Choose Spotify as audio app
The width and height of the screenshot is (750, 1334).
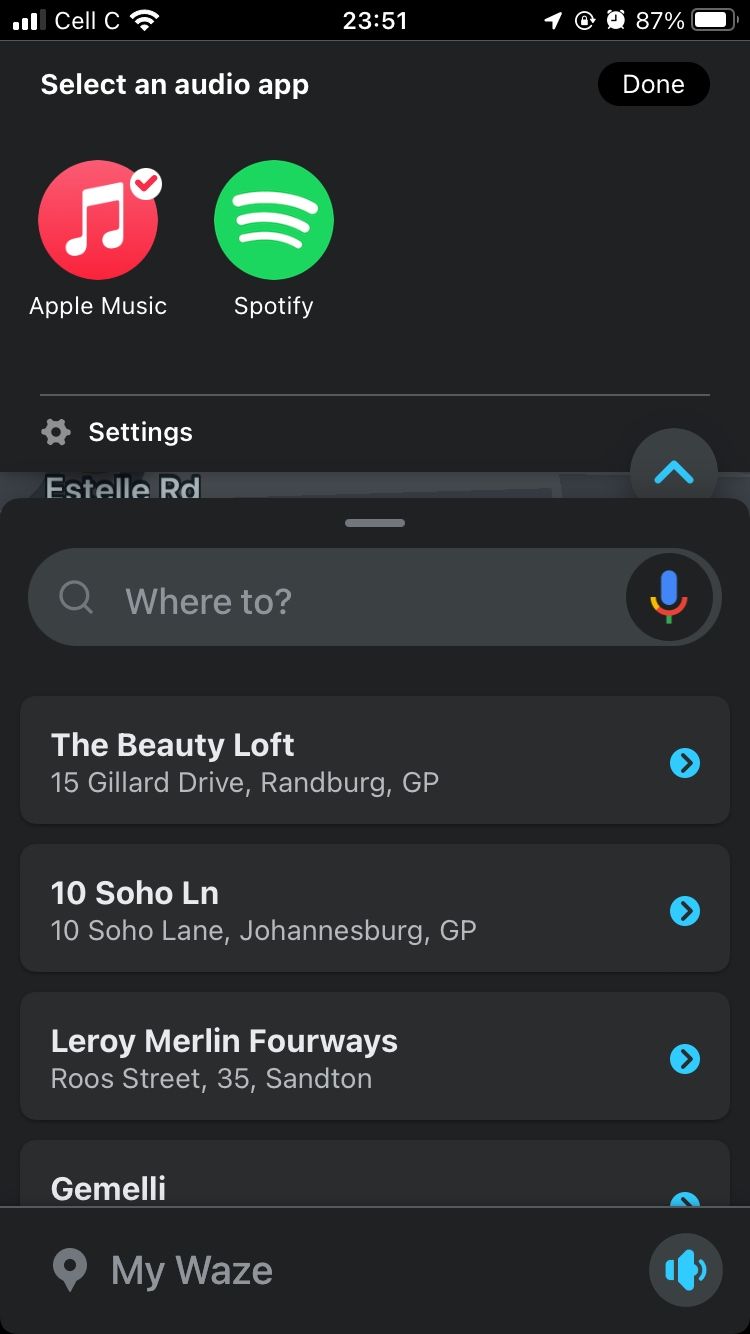tap(273, 221)
